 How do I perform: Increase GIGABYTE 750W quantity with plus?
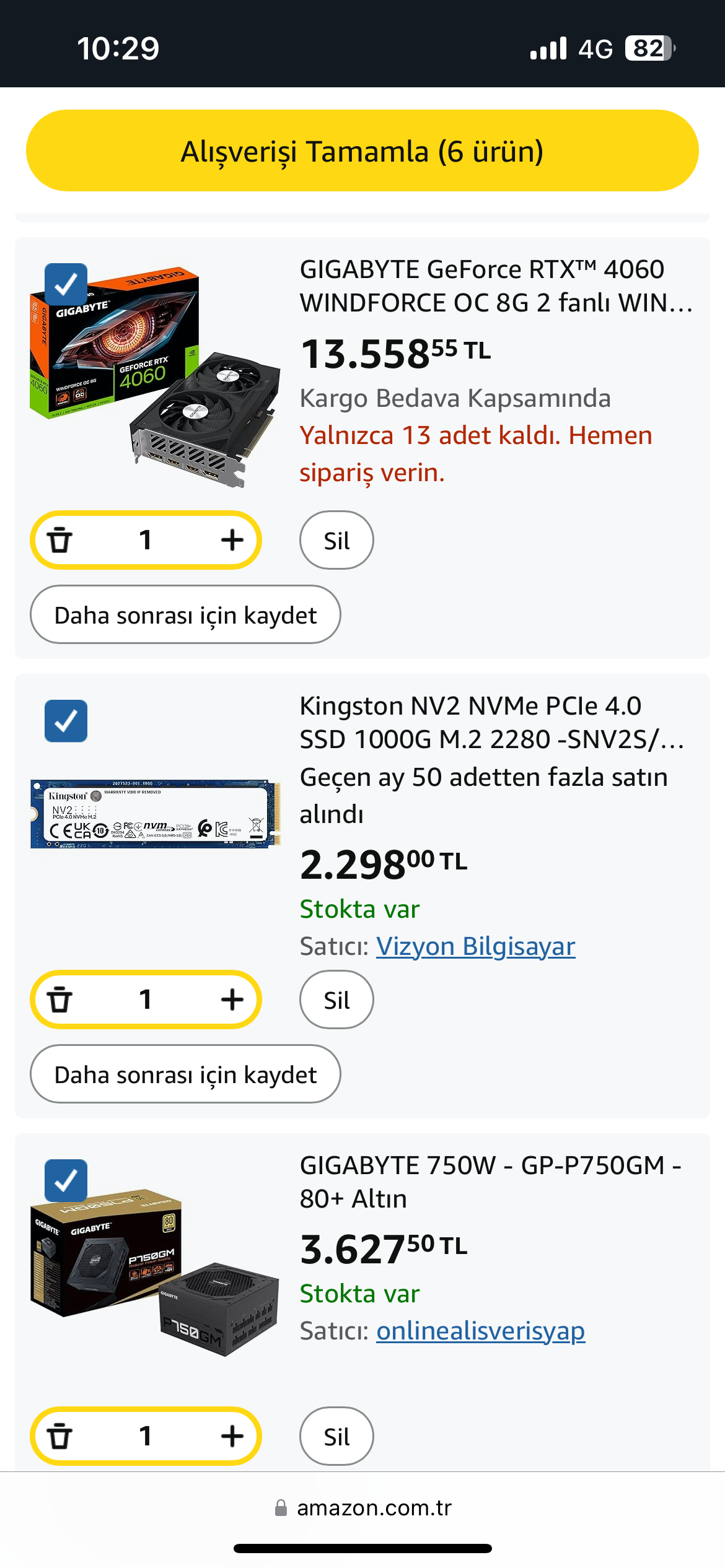(232, 1436)
